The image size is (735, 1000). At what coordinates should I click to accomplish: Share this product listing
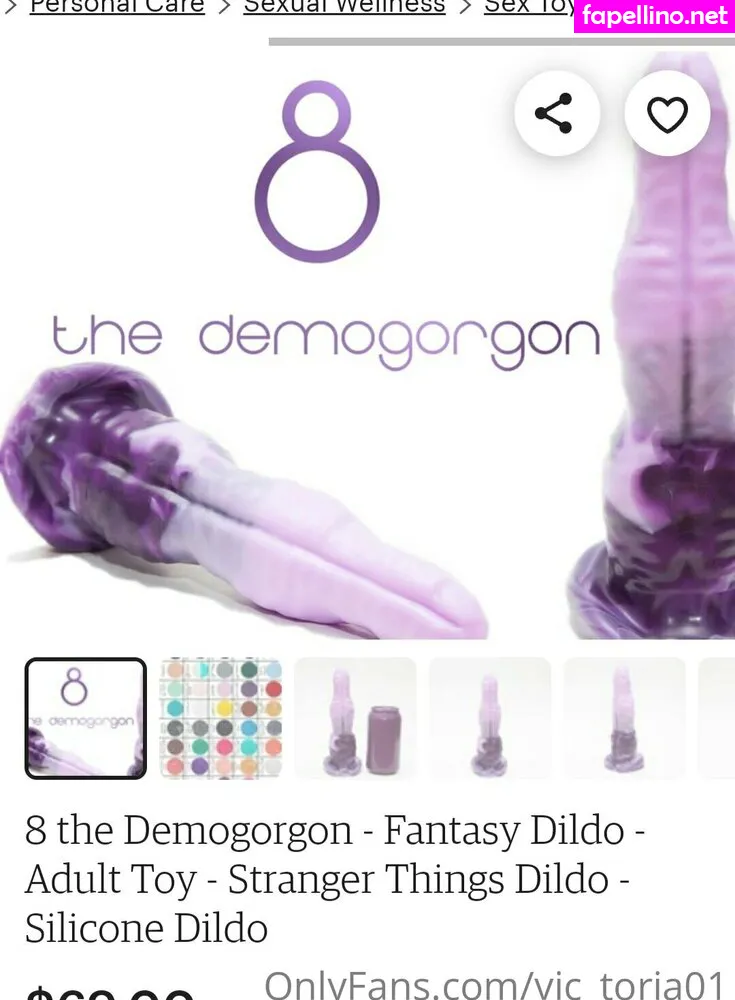(557, 114)
